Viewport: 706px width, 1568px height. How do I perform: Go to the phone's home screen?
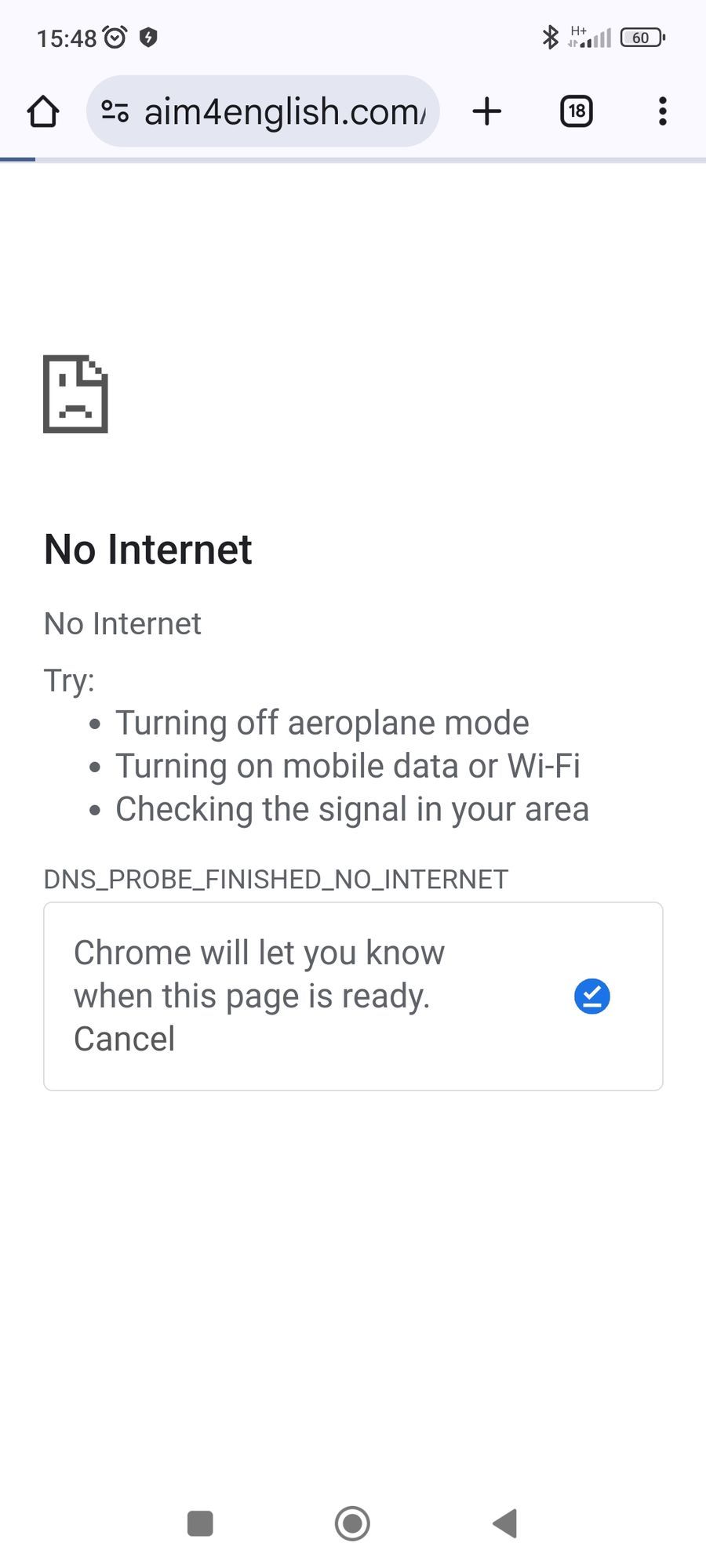352,1523
